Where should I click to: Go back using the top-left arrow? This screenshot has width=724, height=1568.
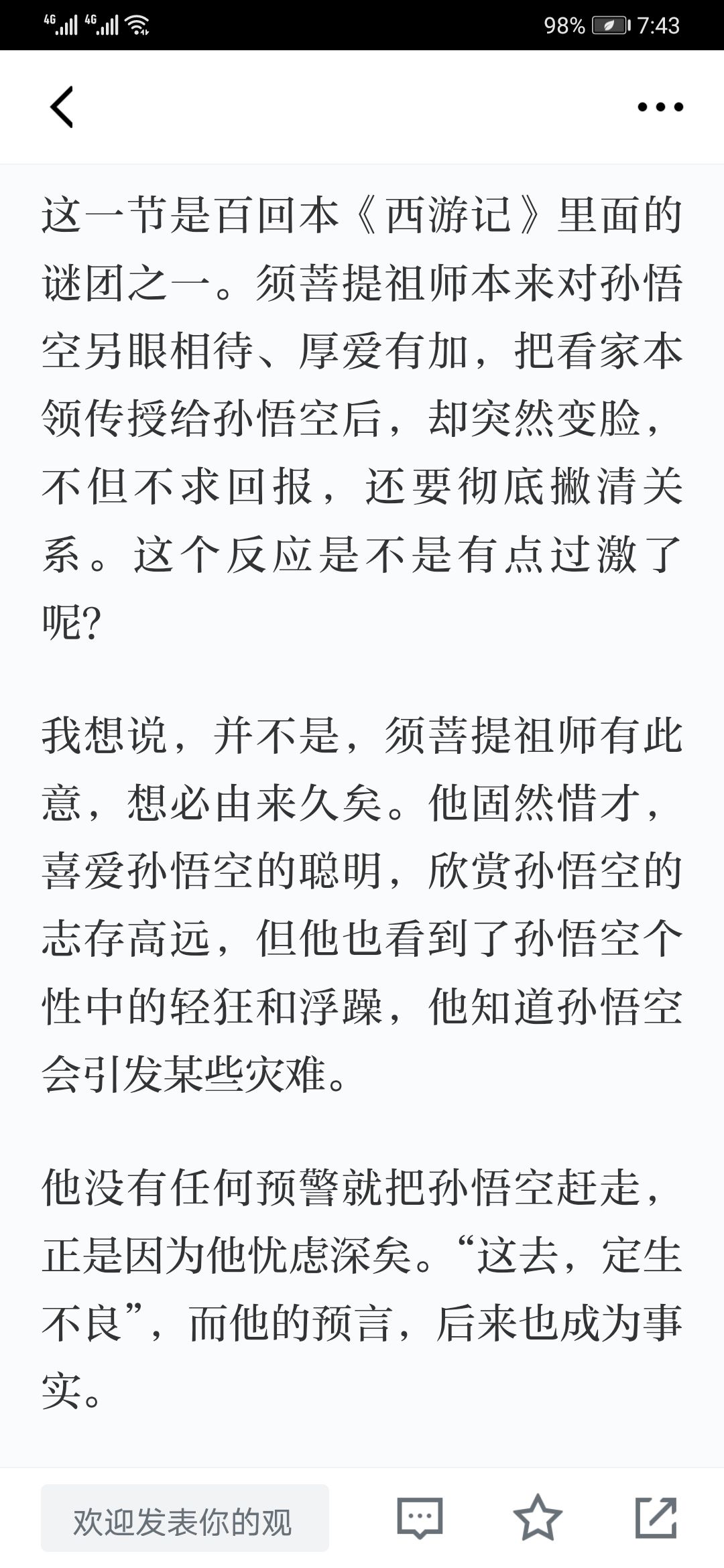click(62, 107)
